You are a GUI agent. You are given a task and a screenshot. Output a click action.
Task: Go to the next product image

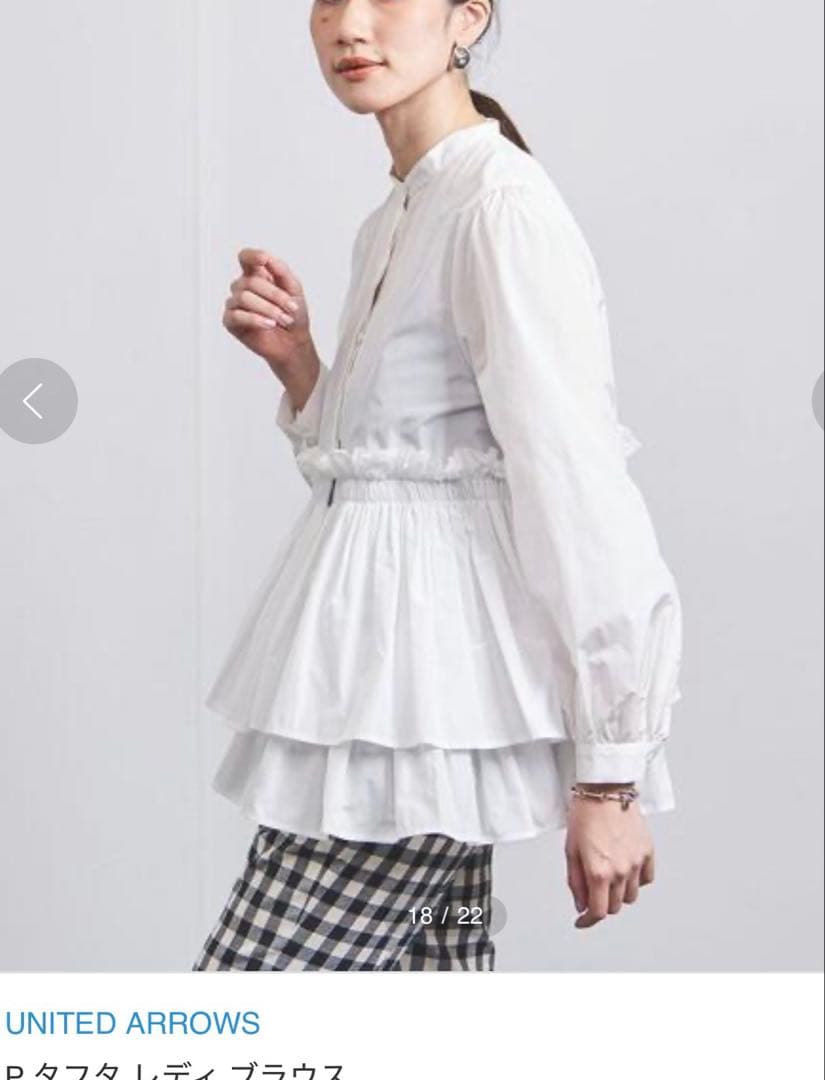click(x=819, y=401)
